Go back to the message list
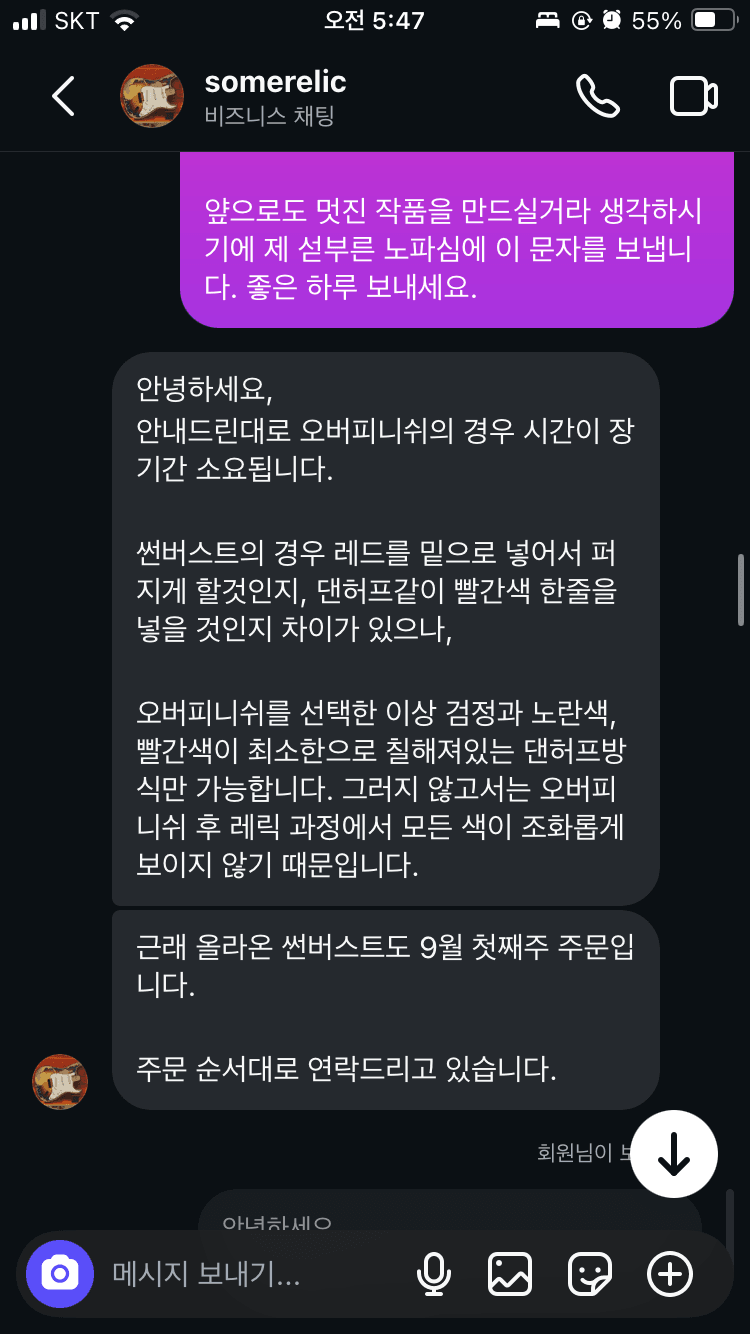 [63, 96]
